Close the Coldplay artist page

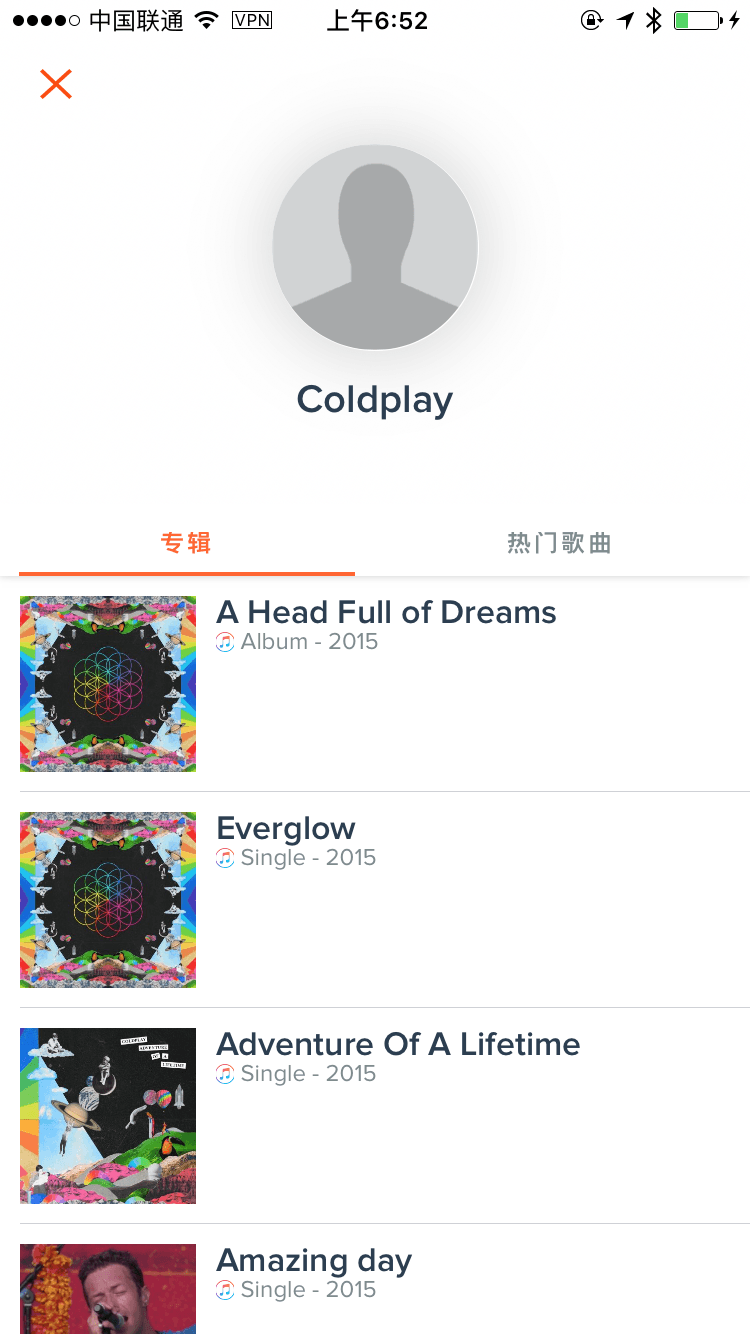coord(56,85)
